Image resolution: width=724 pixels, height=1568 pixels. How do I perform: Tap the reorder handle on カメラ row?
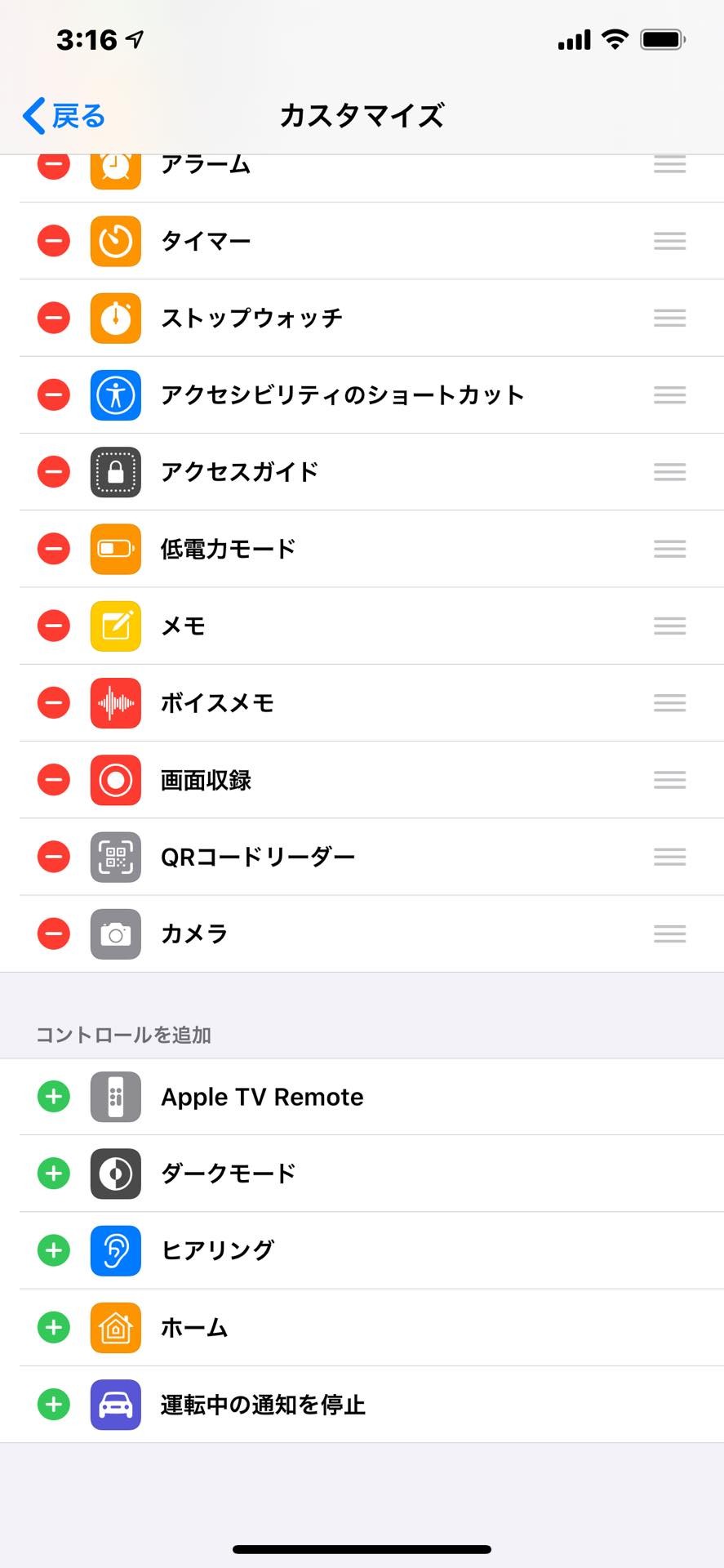(x=669, y=933)
